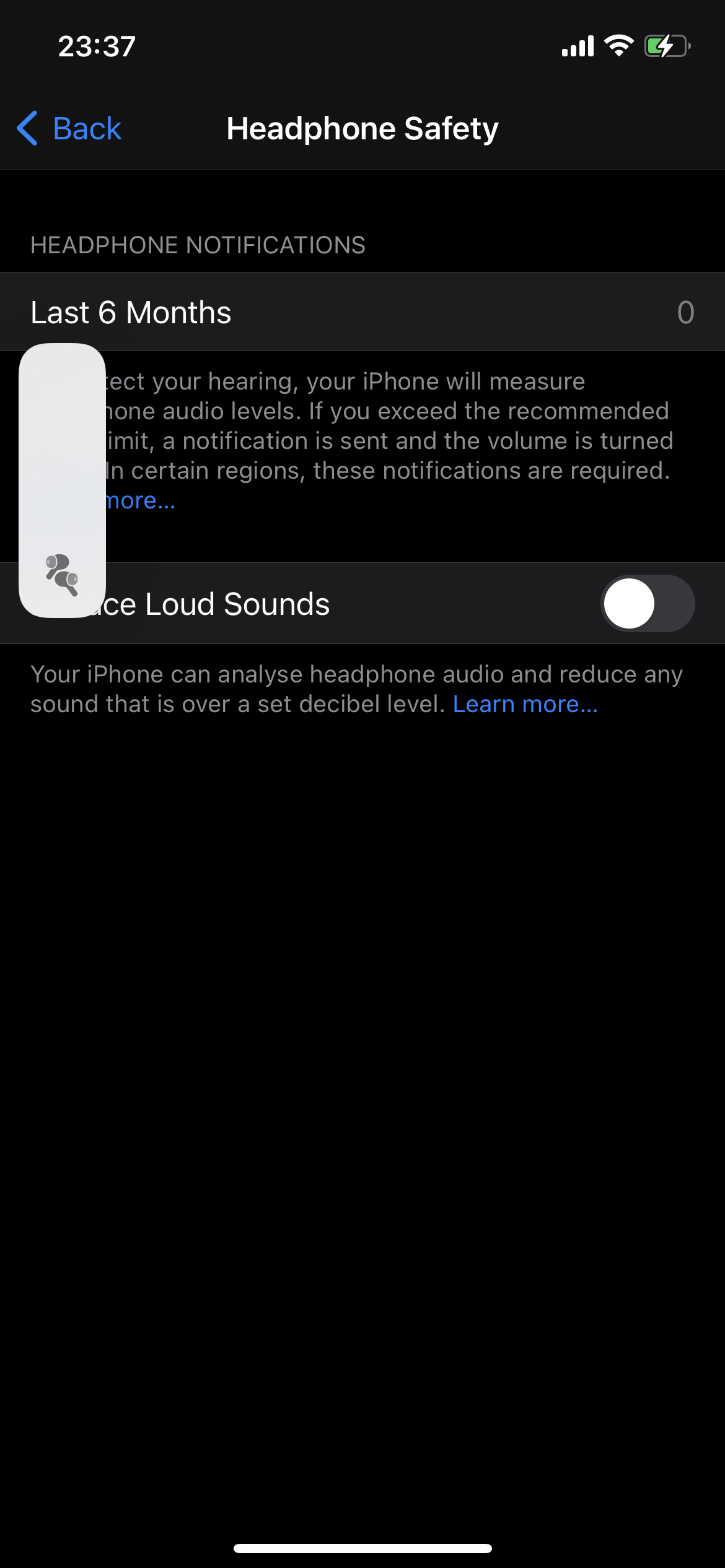Go back to the previous settings page
This screenshot has width=725, height=1568.
click(x=69, y=129)
